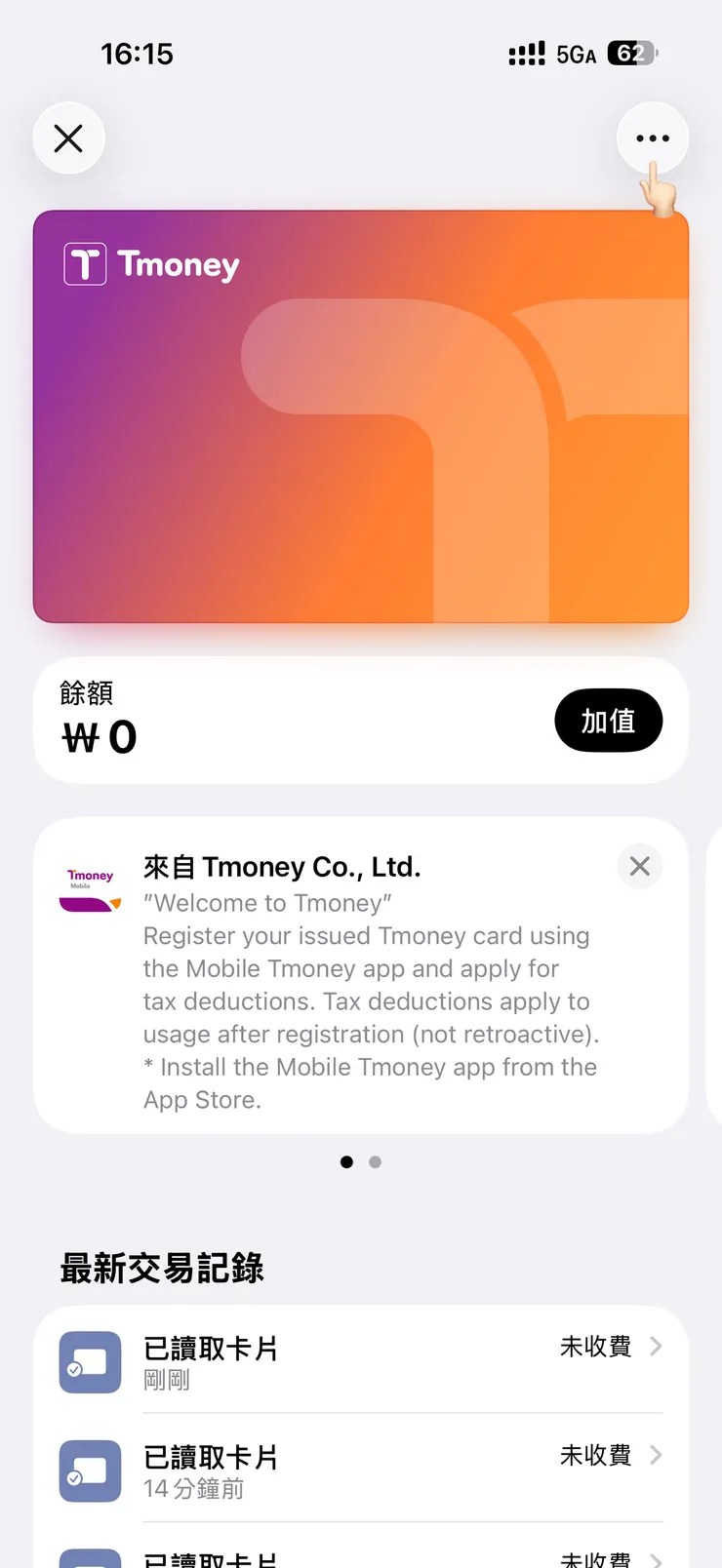722x1568 pixels.
Task: Tap the 餘額 balance amount ₩0
Action: coord(98,737)
